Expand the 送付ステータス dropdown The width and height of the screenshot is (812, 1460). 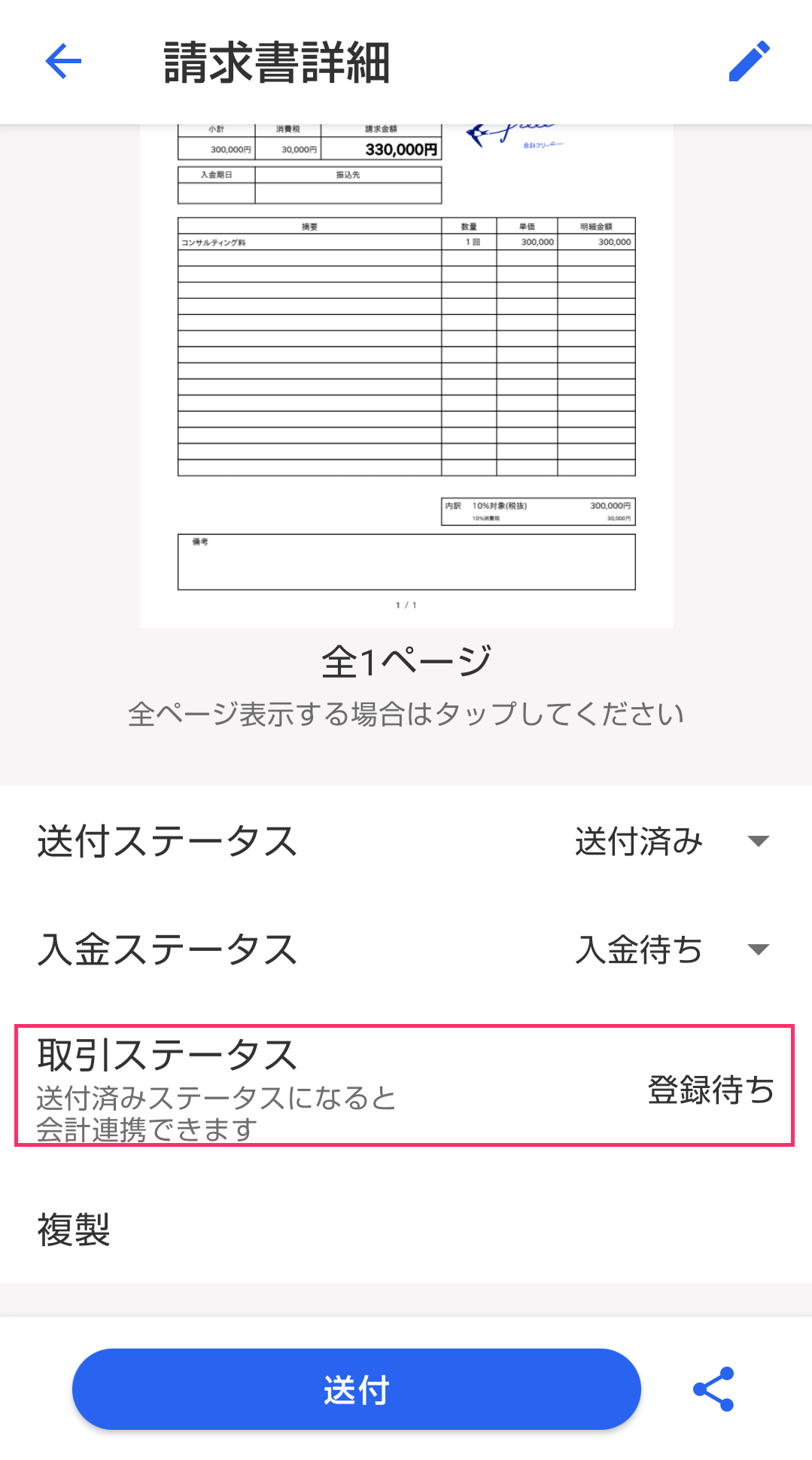(758, 841)
